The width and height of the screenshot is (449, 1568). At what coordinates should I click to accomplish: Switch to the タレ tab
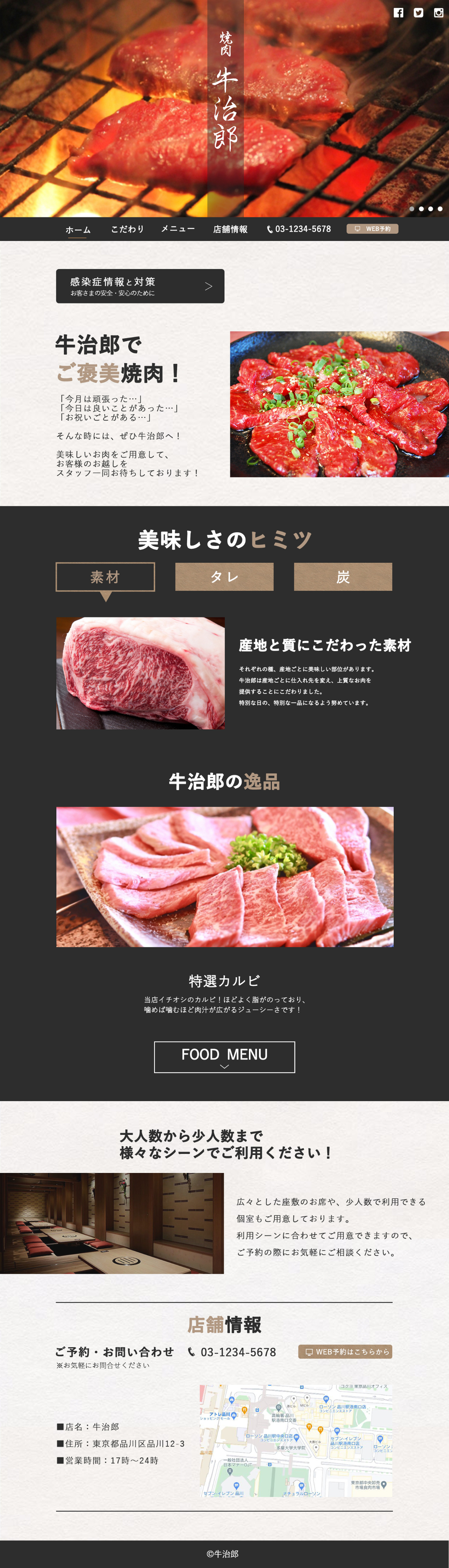pyautogui.click(x=224, y=576)
